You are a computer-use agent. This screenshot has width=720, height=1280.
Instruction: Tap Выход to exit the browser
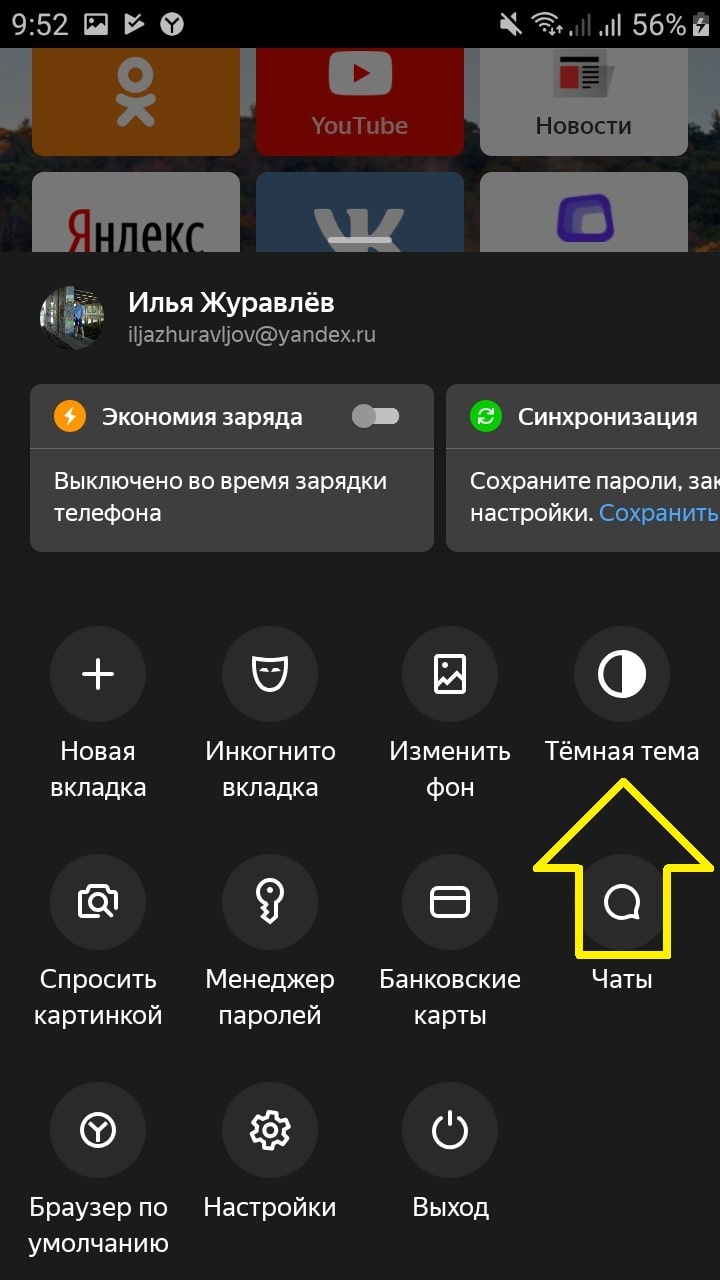point(450,1131)
